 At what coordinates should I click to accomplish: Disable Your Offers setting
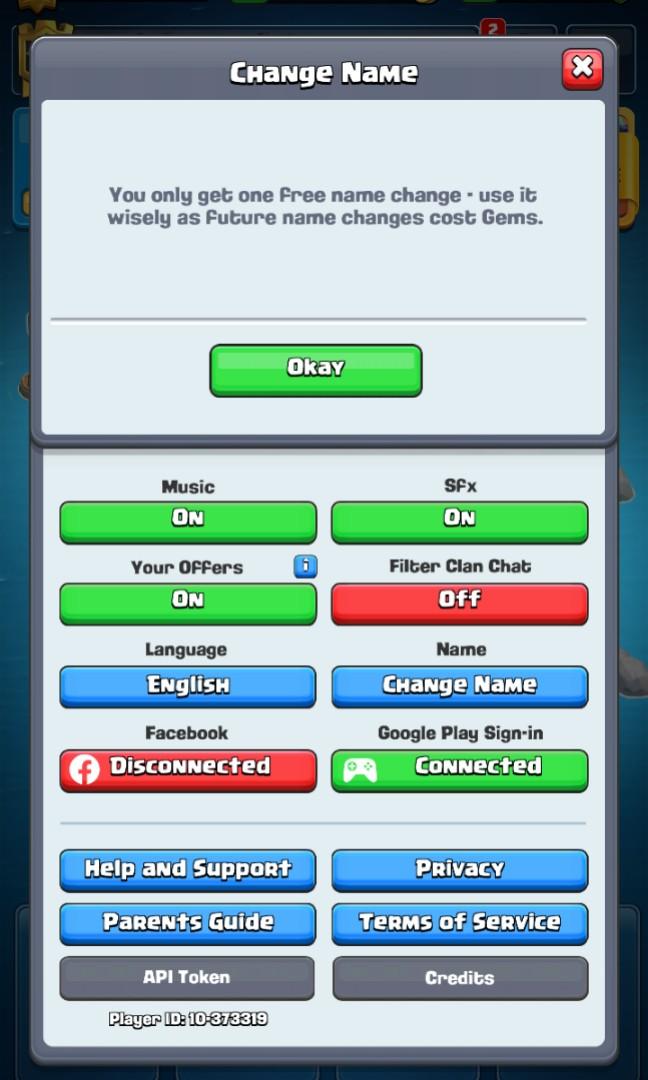point(188,603)
